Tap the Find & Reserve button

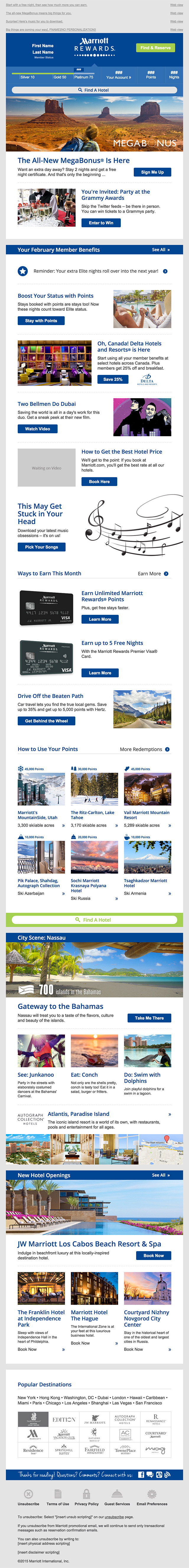(155, 47)
